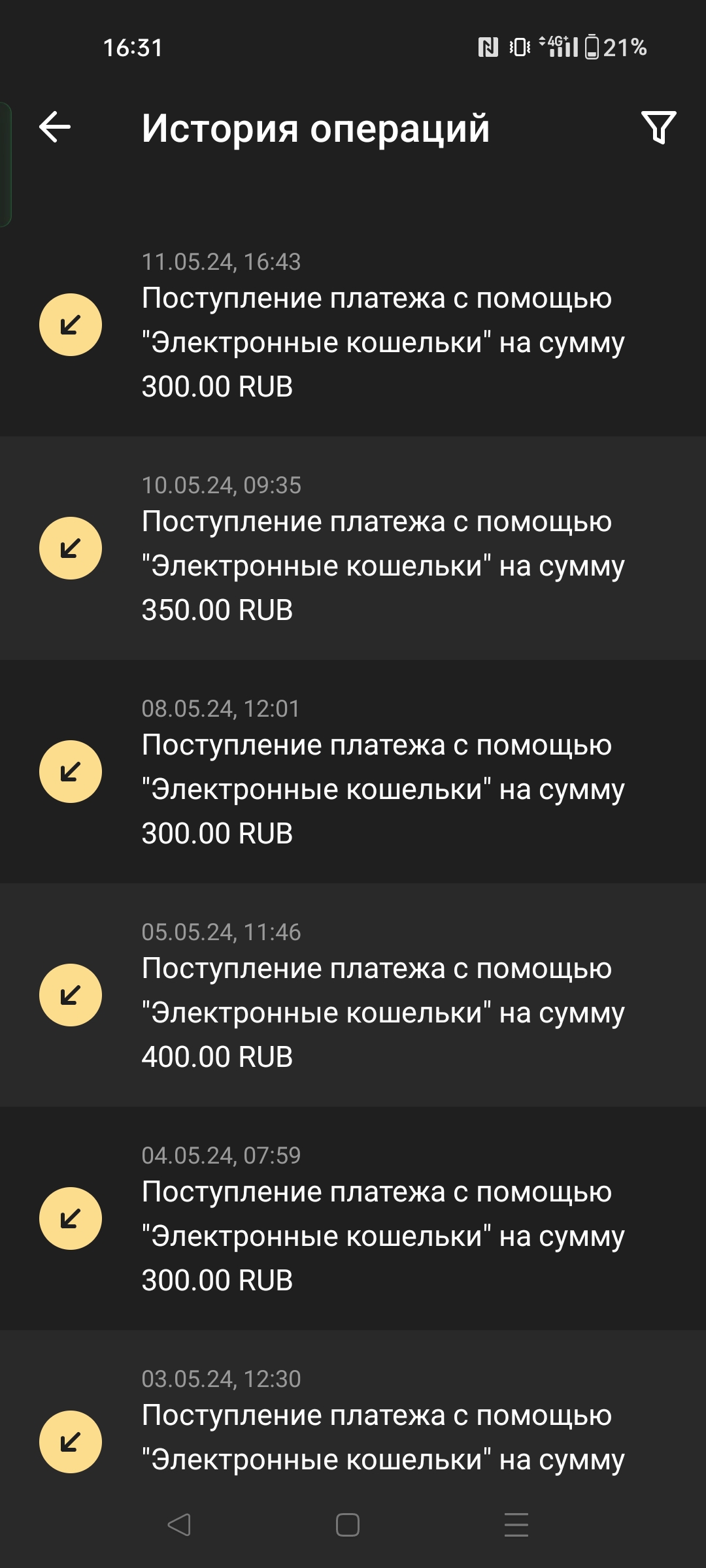Image resolution: width=706 pixels, height=1568 pixels.
Task: Select the 08.05.24, 12:01 operation
Action: 353,772
